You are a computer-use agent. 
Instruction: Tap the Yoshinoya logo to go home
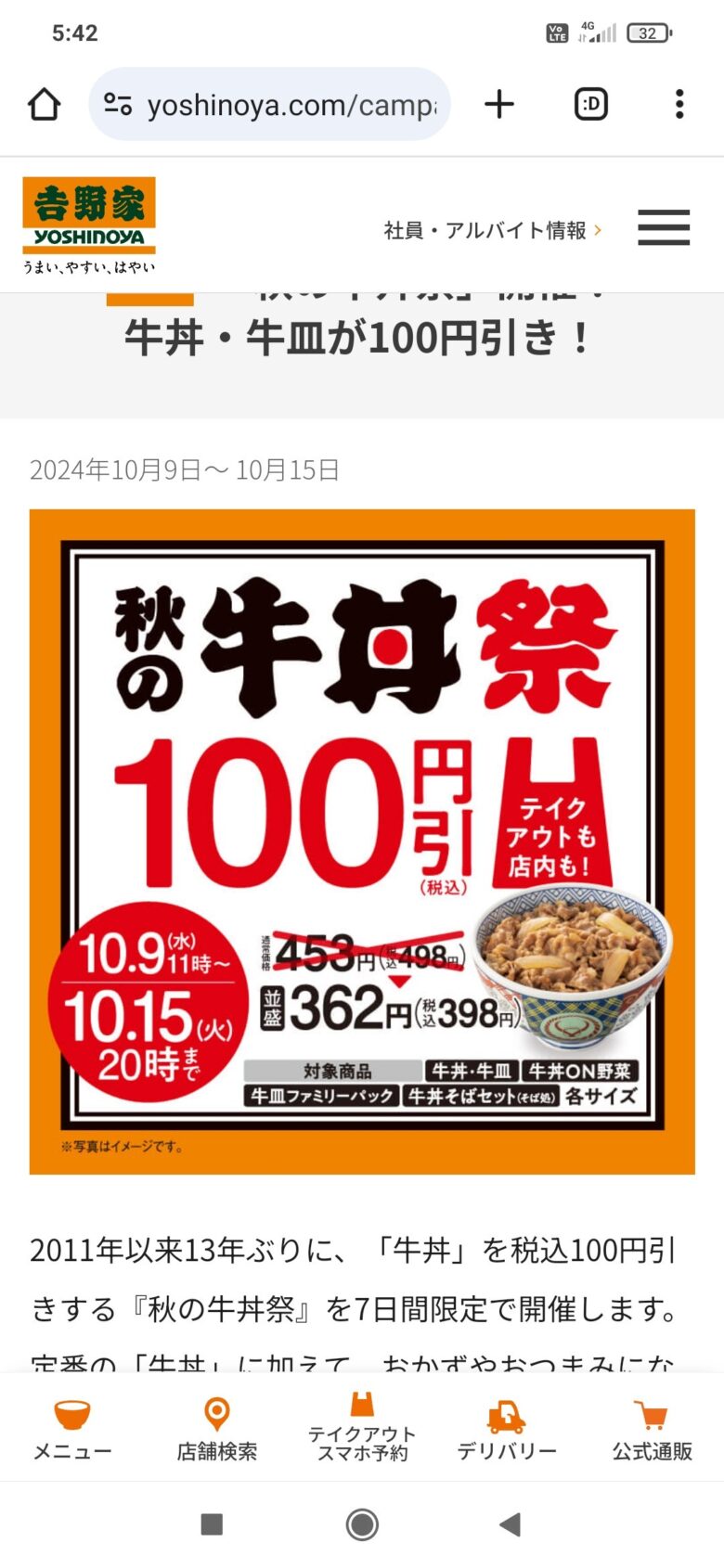coord(89,225)
